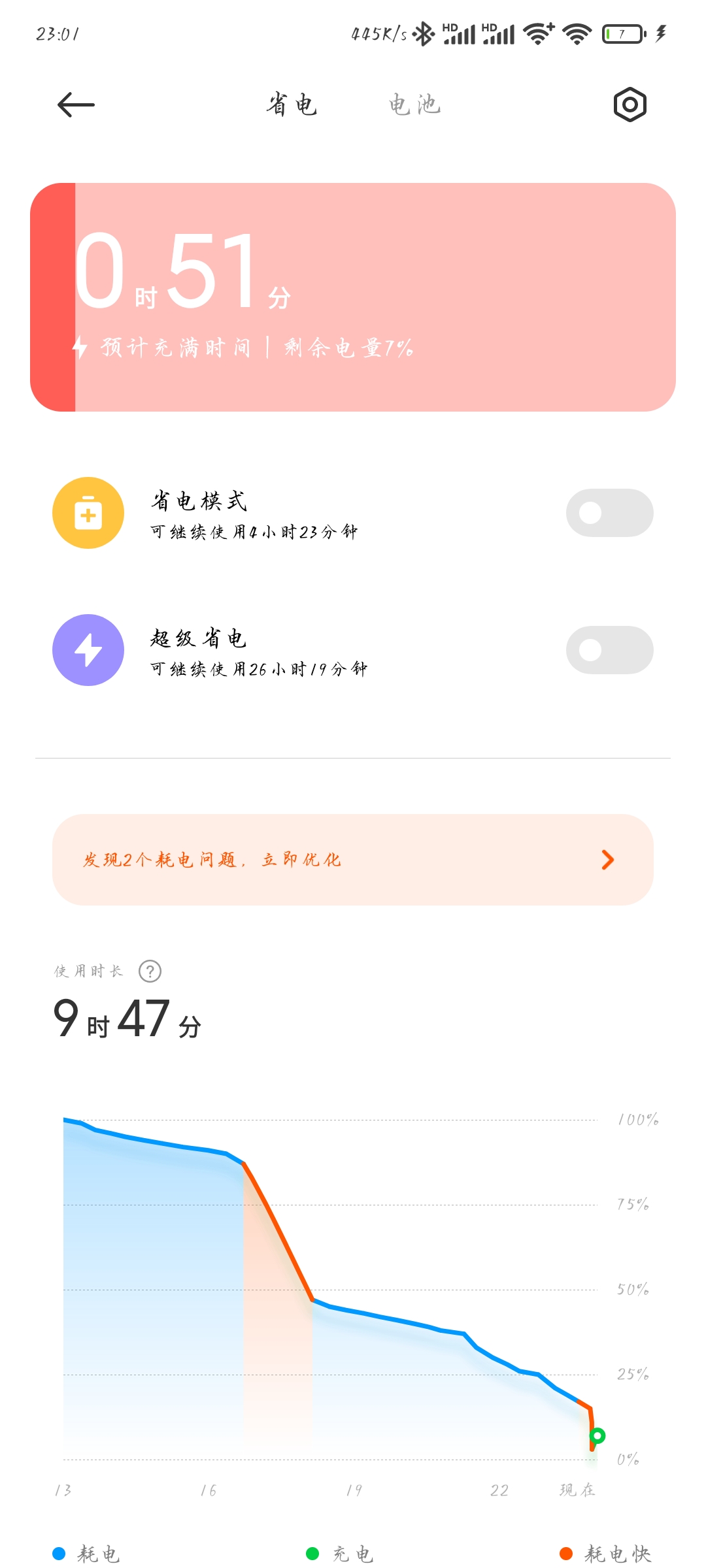Open battery settings via the gear icon
This screenshot has height=1568, width=706.
point(630,105)
